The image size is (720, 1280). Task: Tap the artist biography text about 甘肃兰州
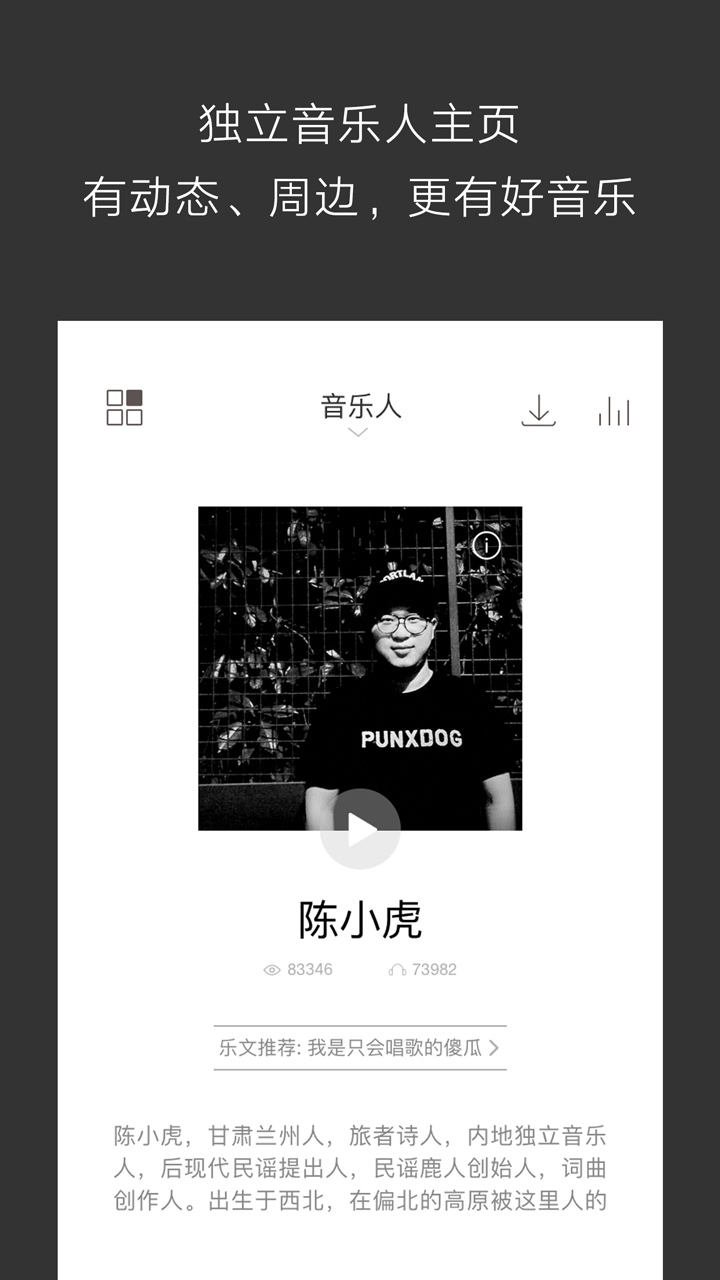(x=360, y=1165)
